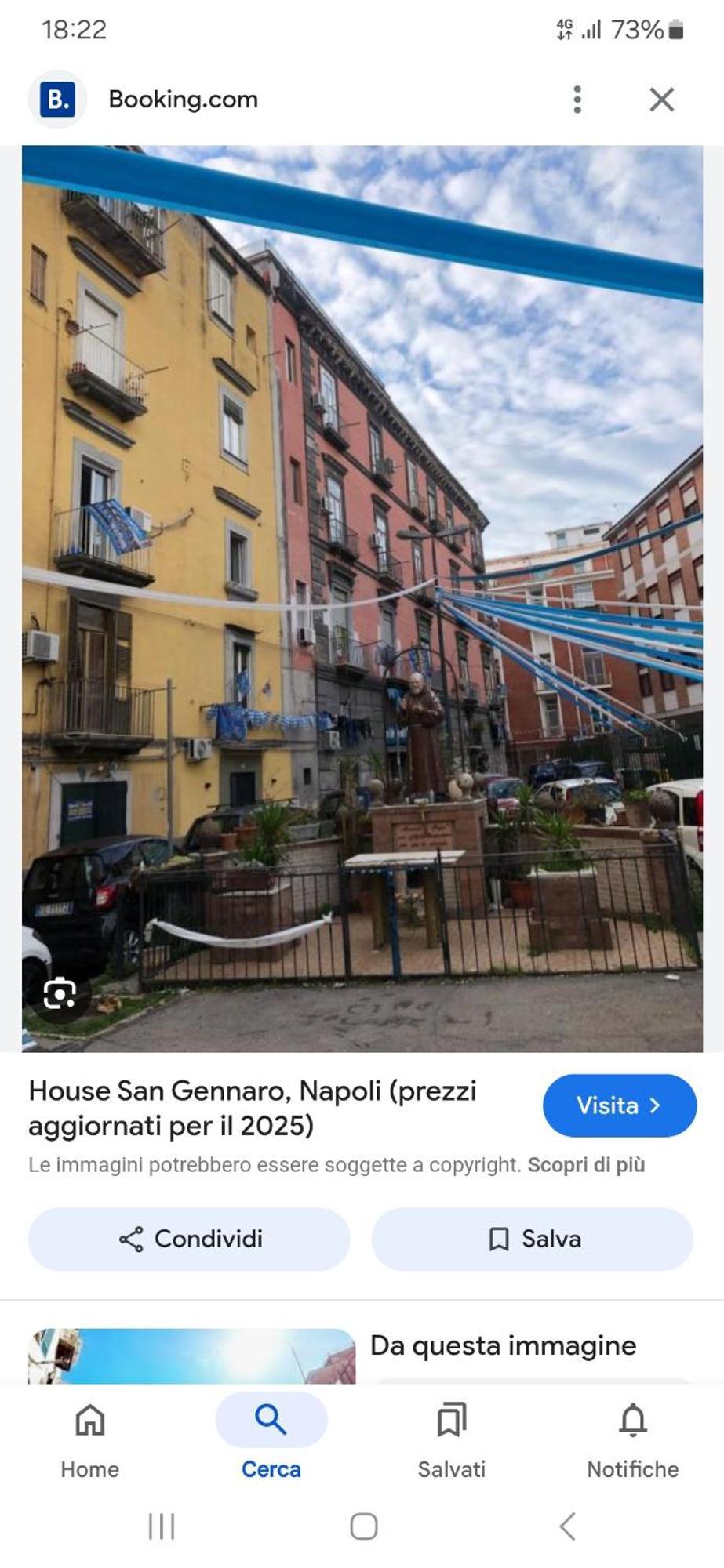
Task: Open the Scopri di più link
Action: (x=586, y=1165)
